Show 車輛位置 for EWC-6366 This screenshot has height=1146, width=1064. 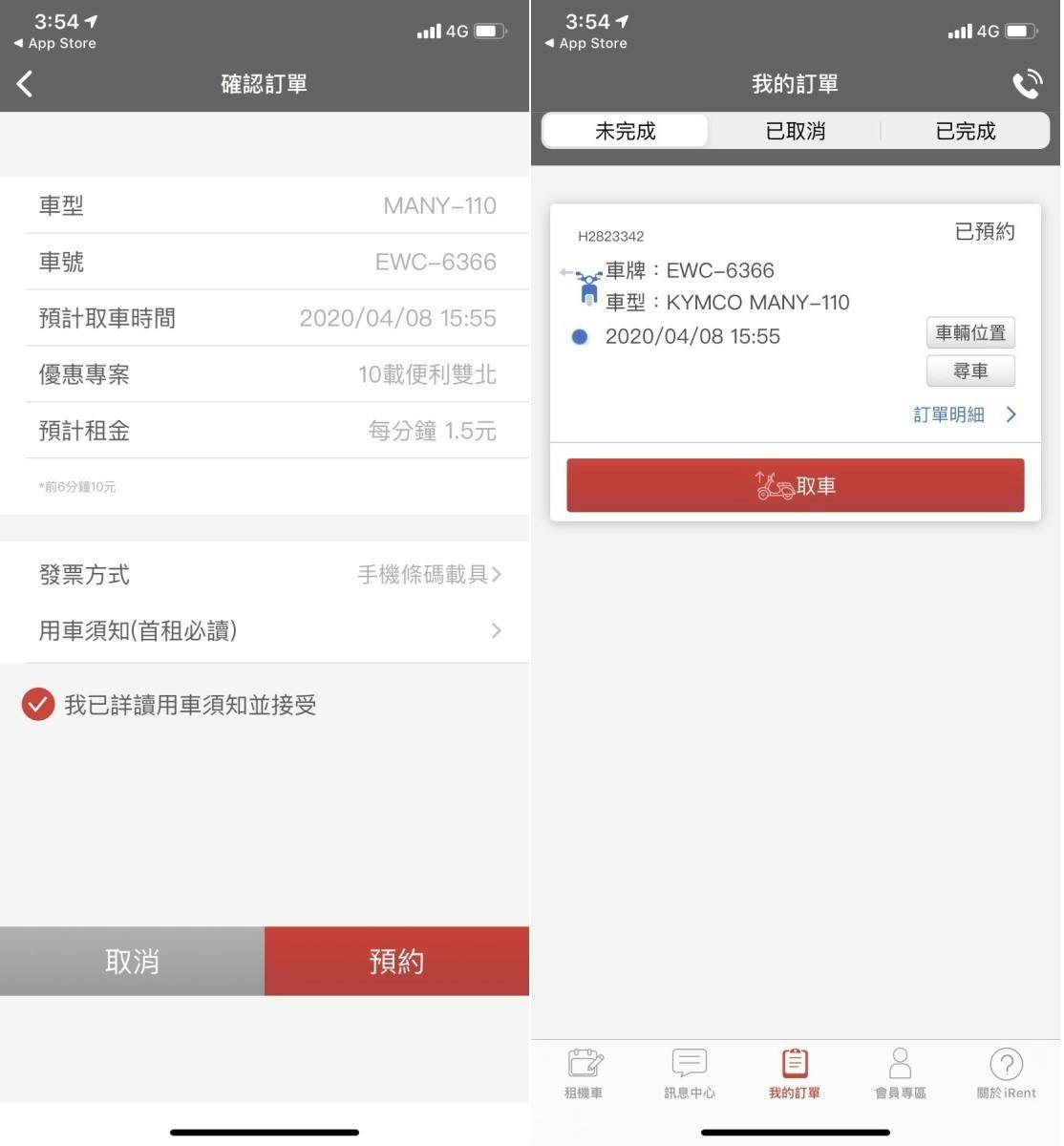970,332
